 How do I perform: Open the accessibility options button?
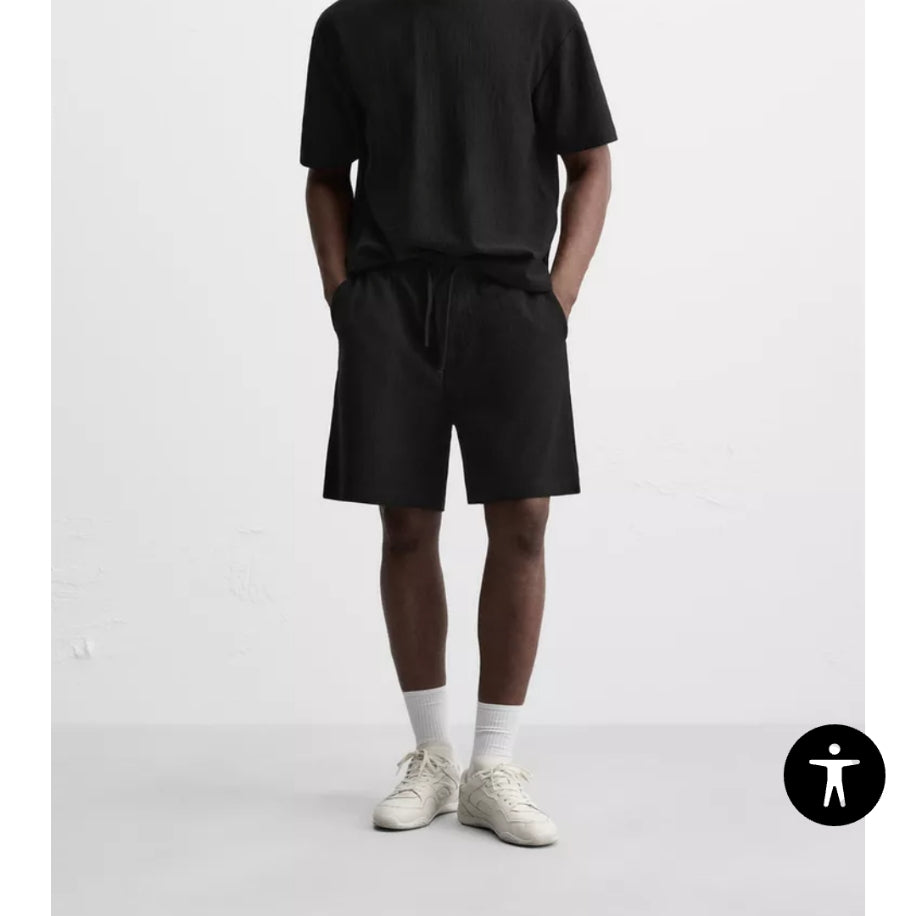pyautogui.click(x=834, y=775)
